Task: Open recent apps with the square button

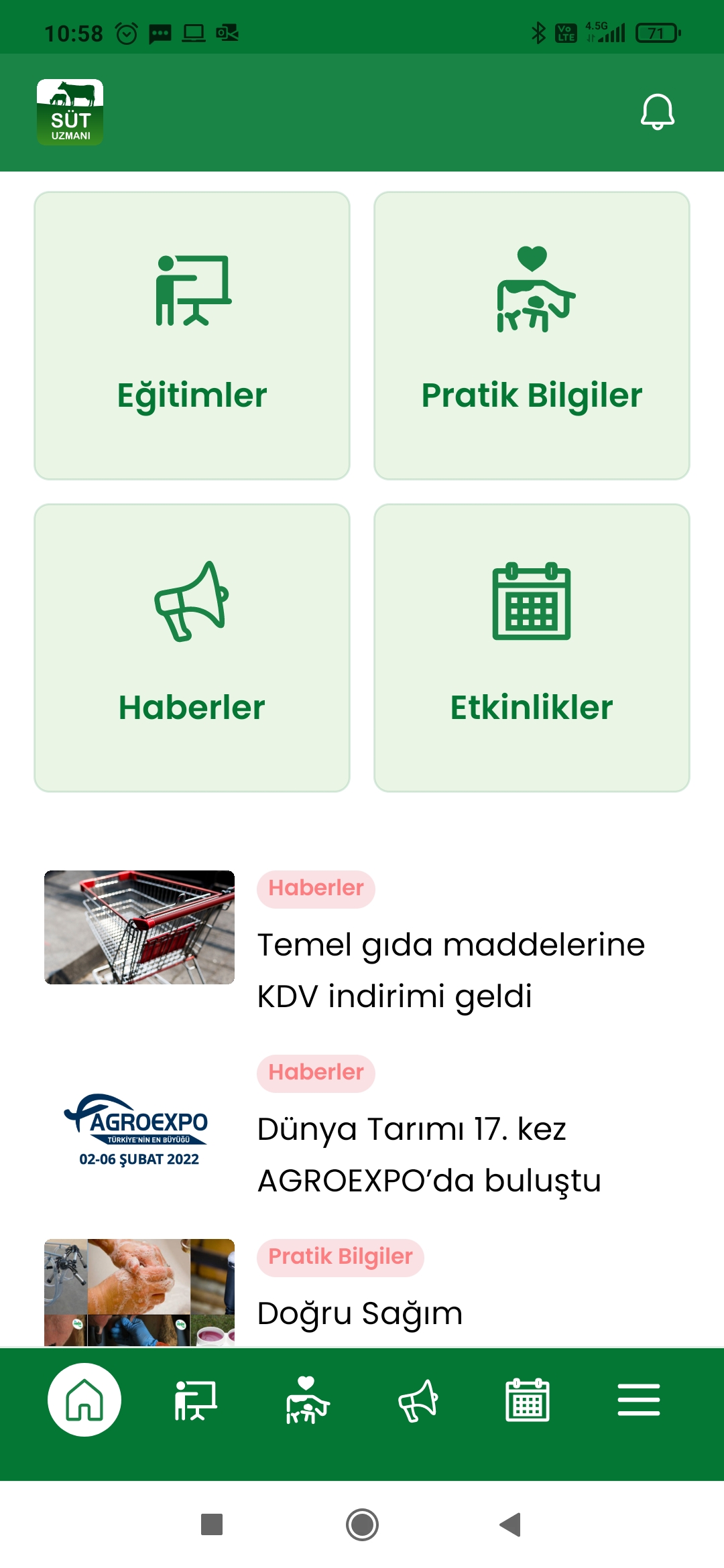Action: pyautogui.click(x=212, y=1524)
